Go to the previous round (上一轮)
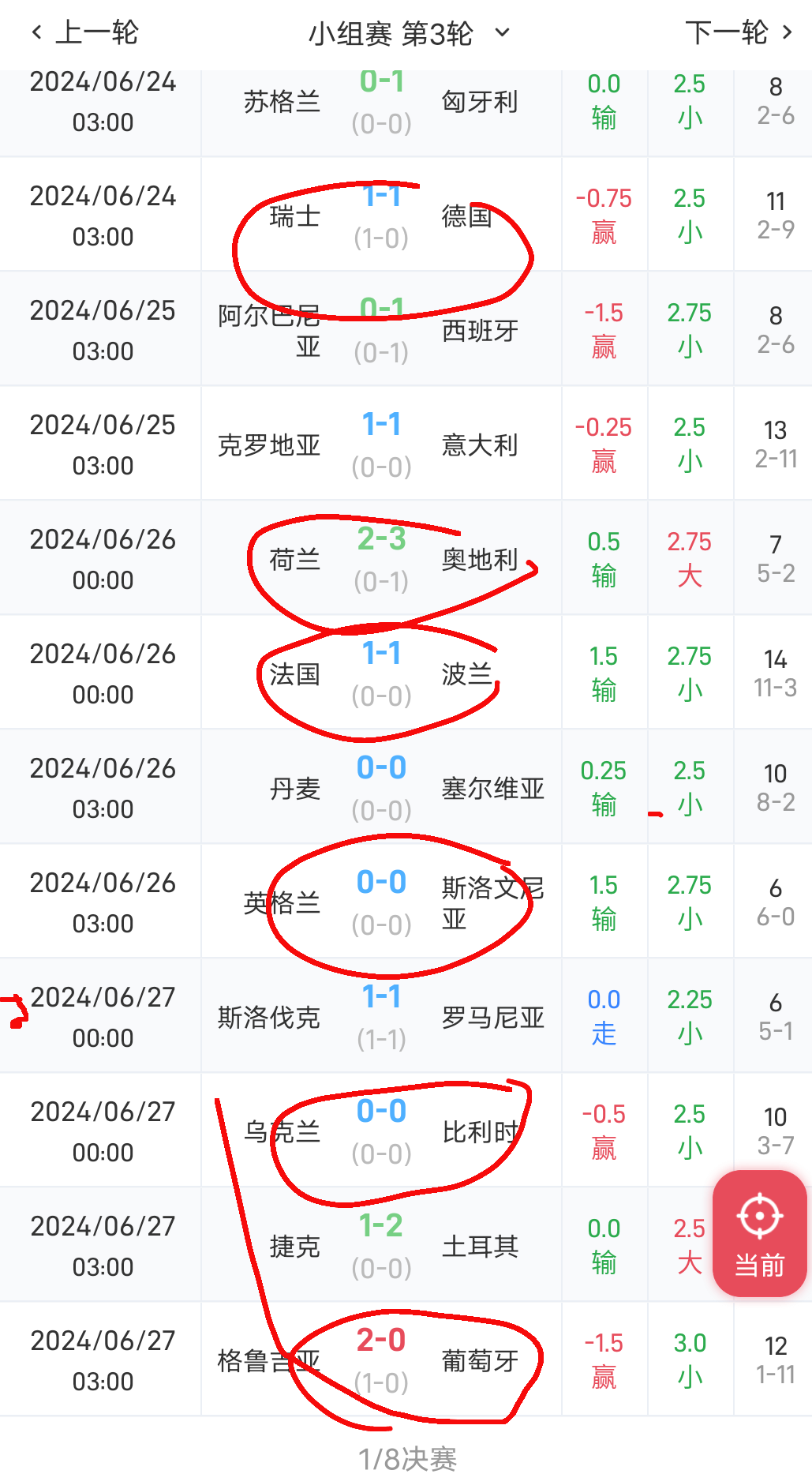This screenshot has width=812, height=1474. pos(84,32)
